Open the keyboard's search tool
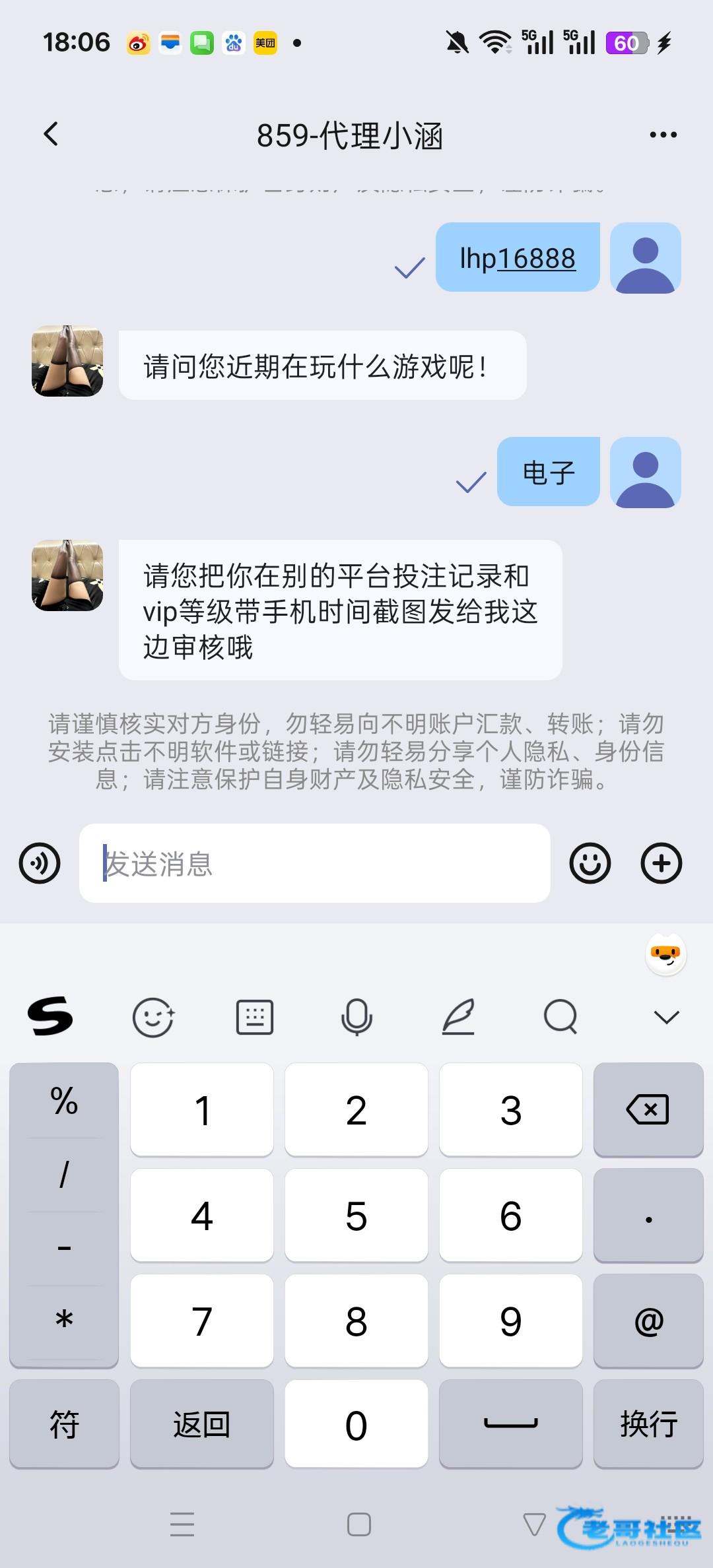The width and height of the screenshot is (713, 1568). click(560, 1017)
